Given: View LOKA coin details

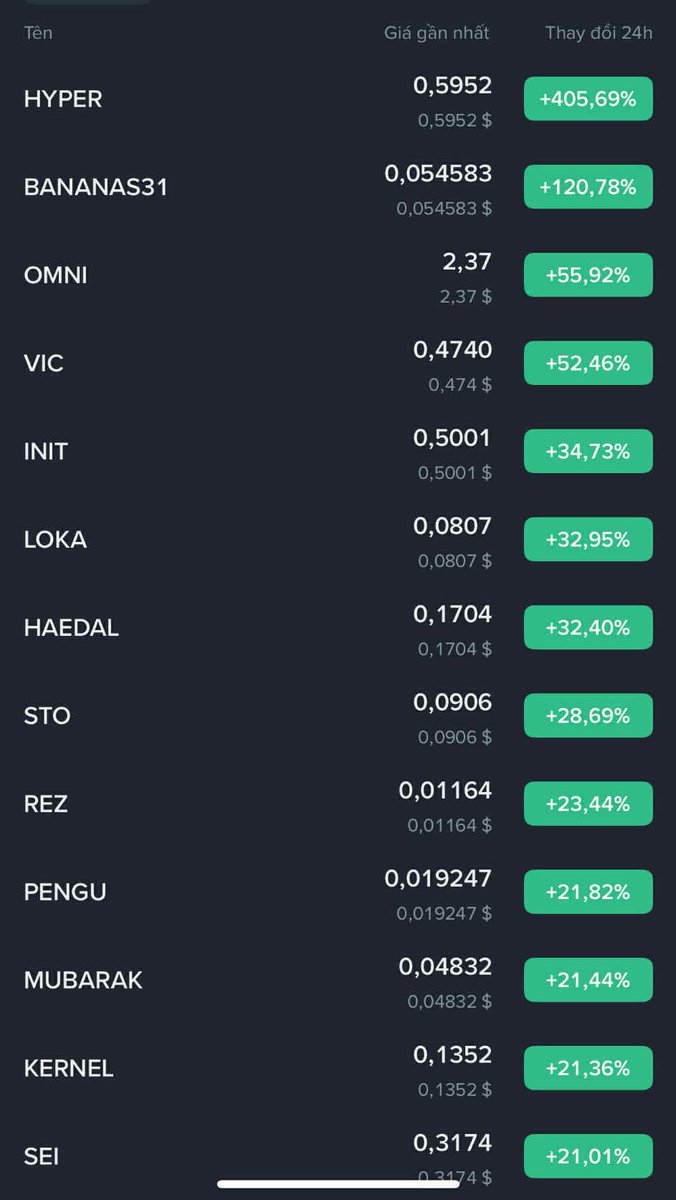Looking at the screenshot, I should (x=55, y=539).
